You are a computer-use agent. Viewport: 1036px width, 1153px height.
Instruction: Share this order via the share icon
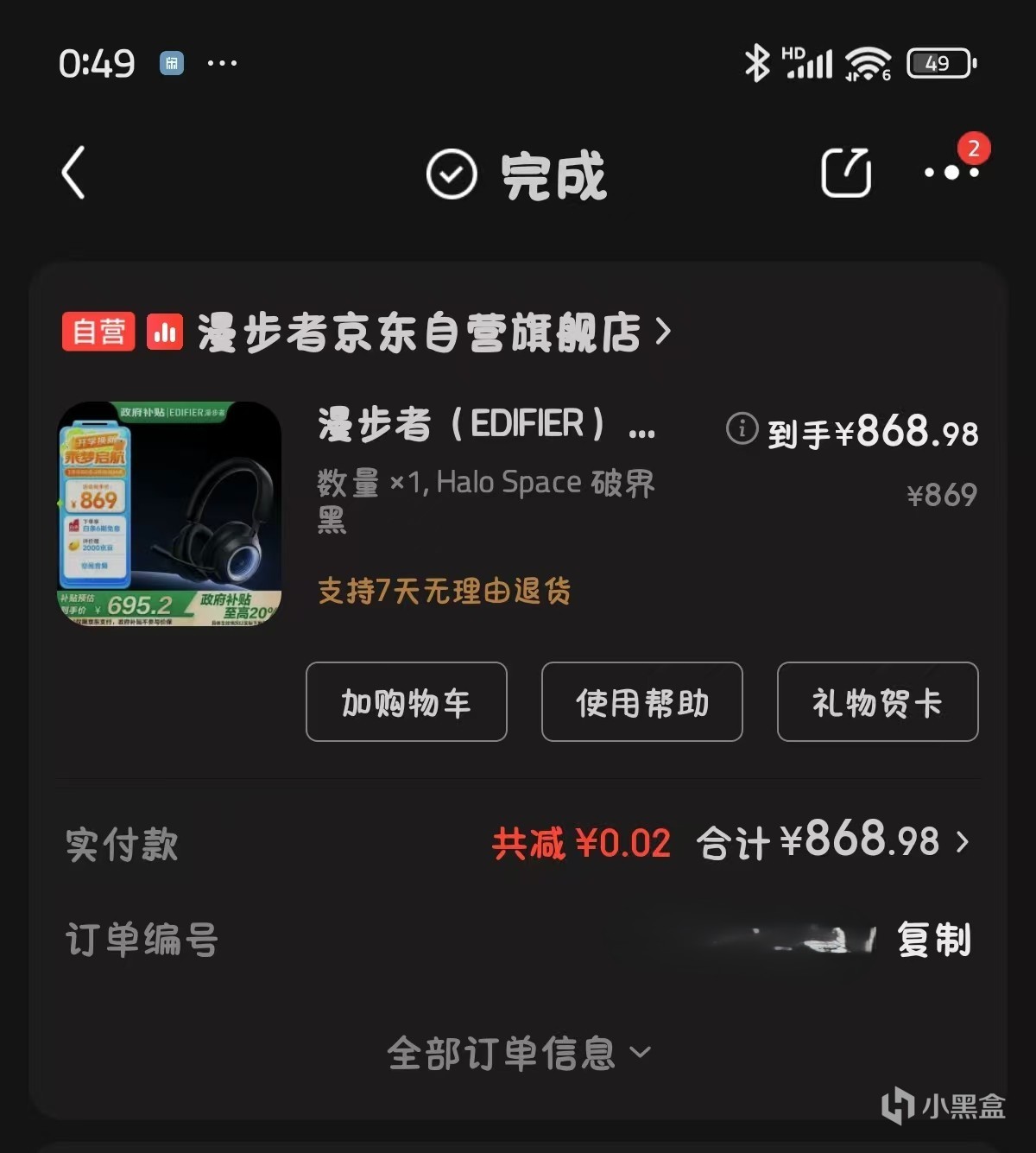pyautogui.click(x=845, y=173)
